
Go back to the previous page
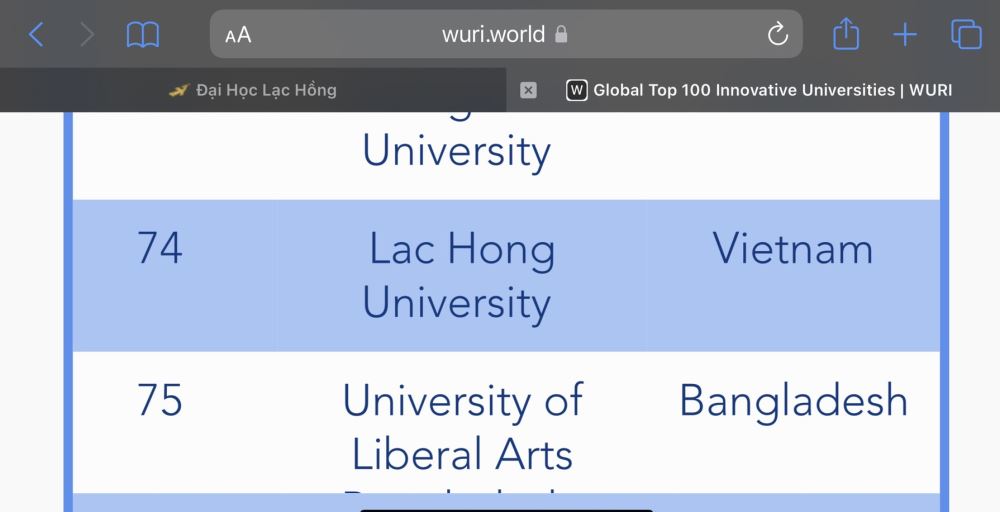(36, 35)
